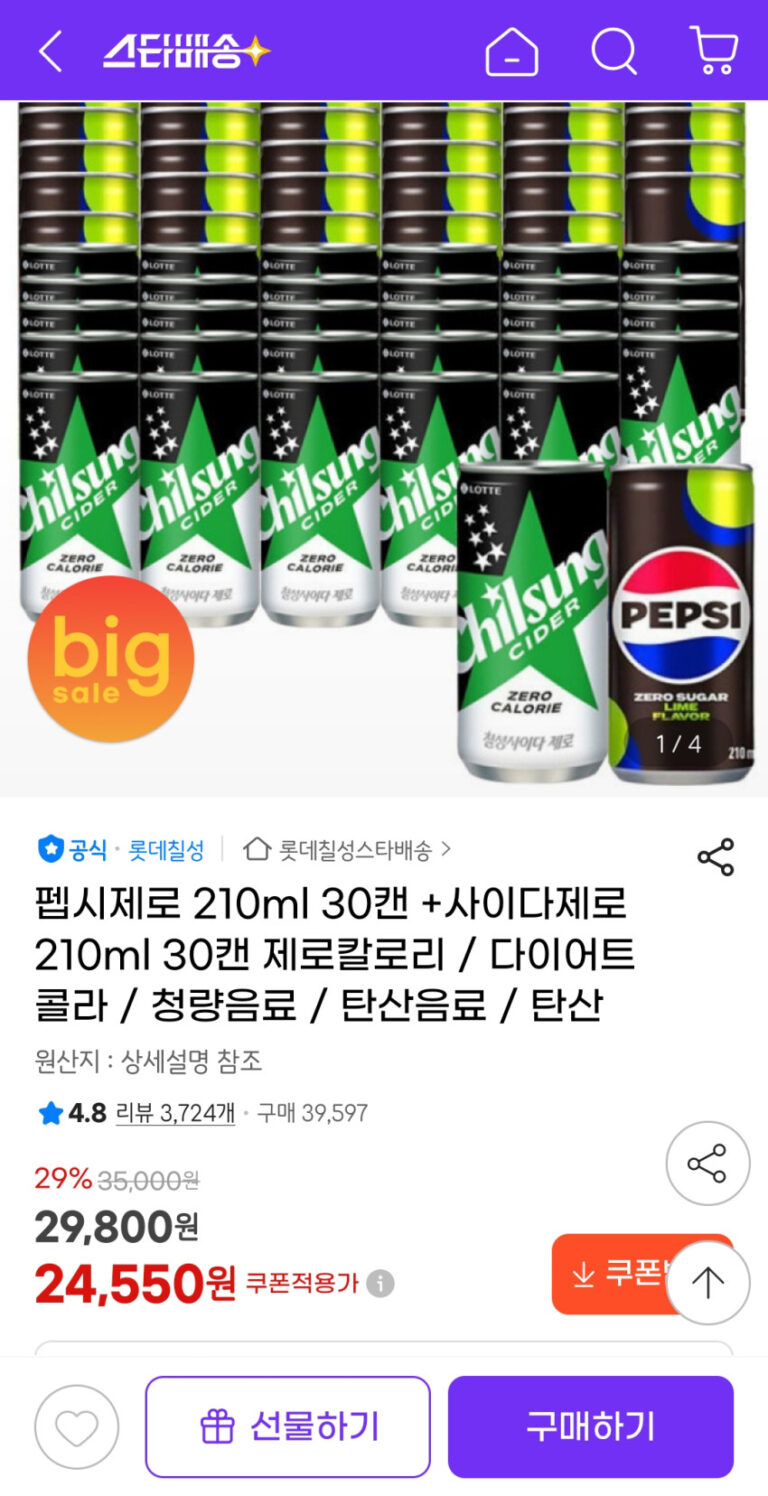Tap 선물하기 to send as a gift
Screen dimensions: 768x1496
point(288,1427)
